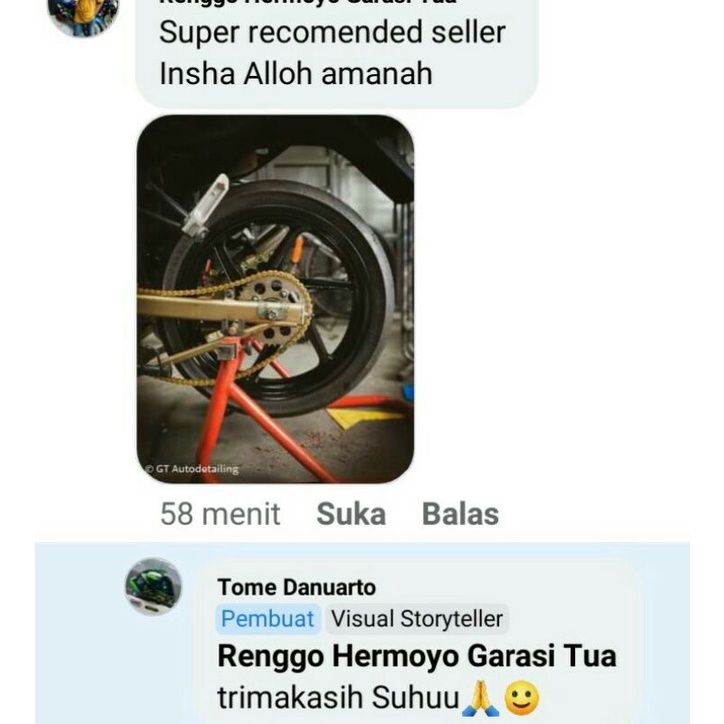
Task: View Tome Danuarto's profile picture
Action: [x=153, y=587]
